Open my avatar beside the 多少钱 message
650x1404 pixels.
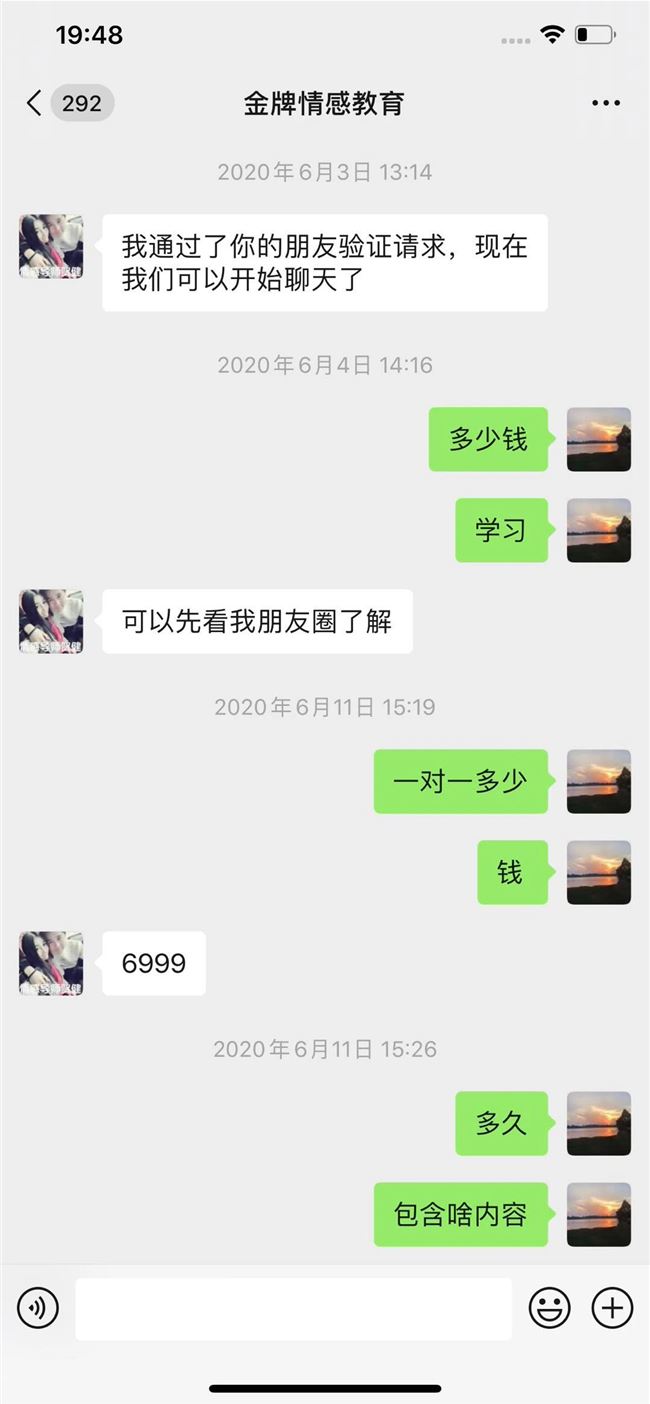598,439
